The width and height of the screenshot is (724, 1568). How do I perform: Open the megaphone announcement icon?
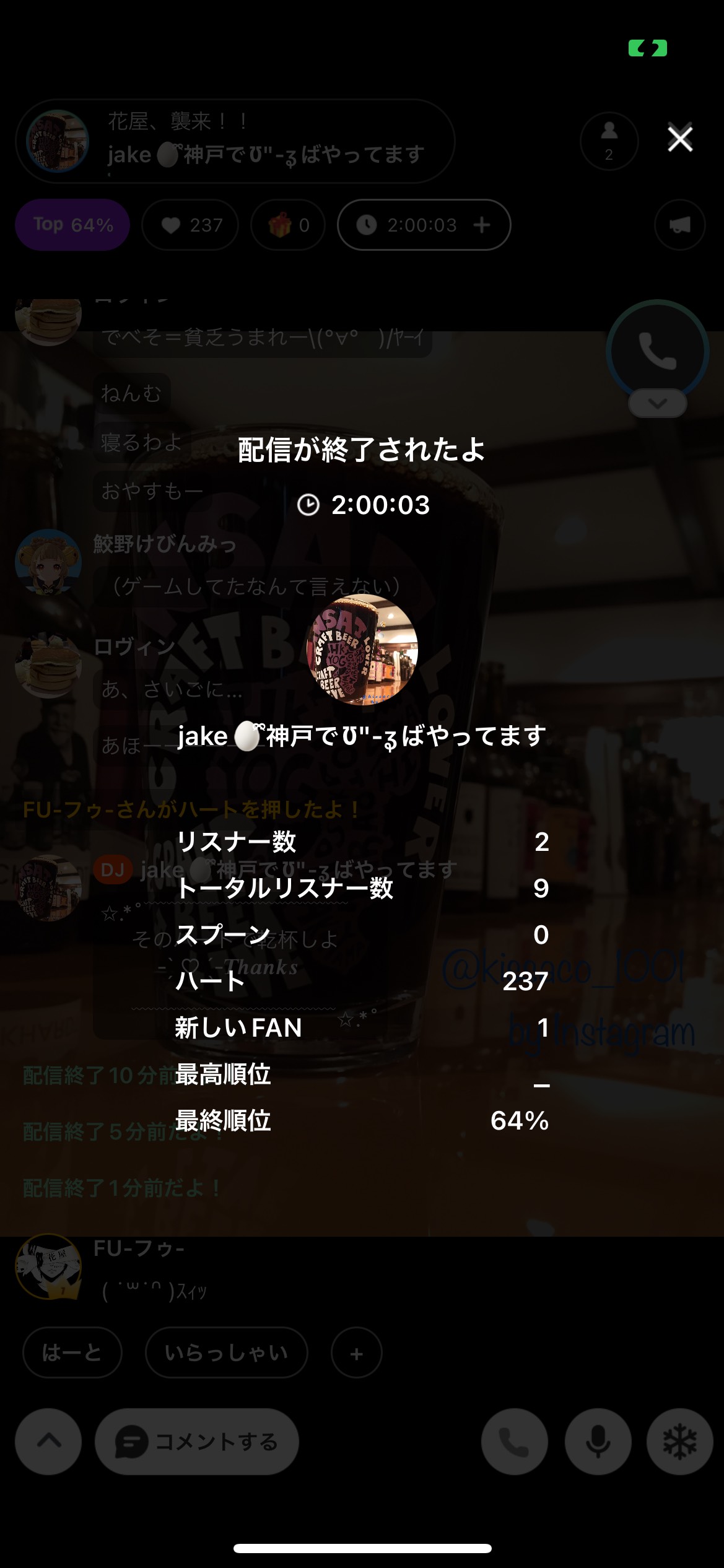tap(679, 225)
